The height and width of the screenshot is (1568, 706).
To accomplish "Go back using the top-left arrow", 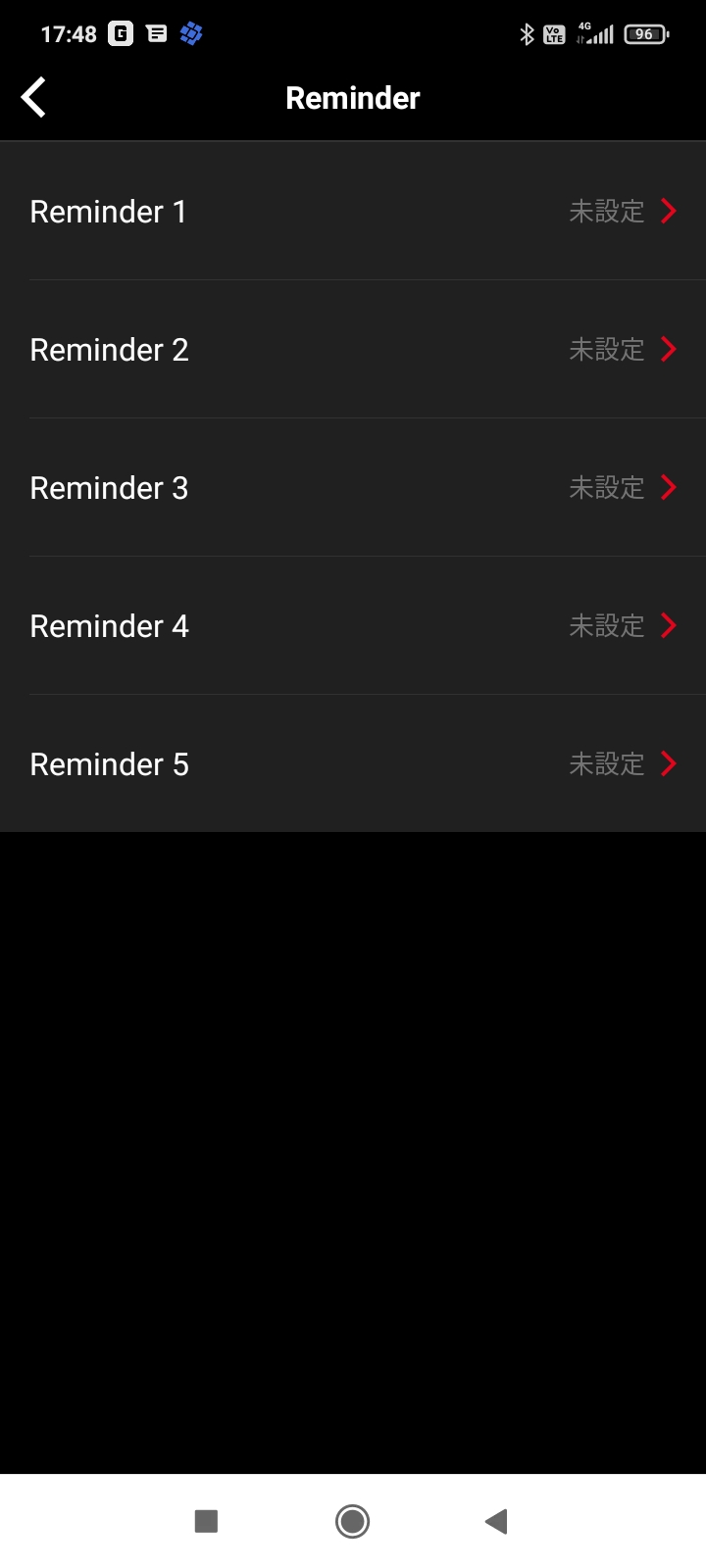I will point(34,97).
